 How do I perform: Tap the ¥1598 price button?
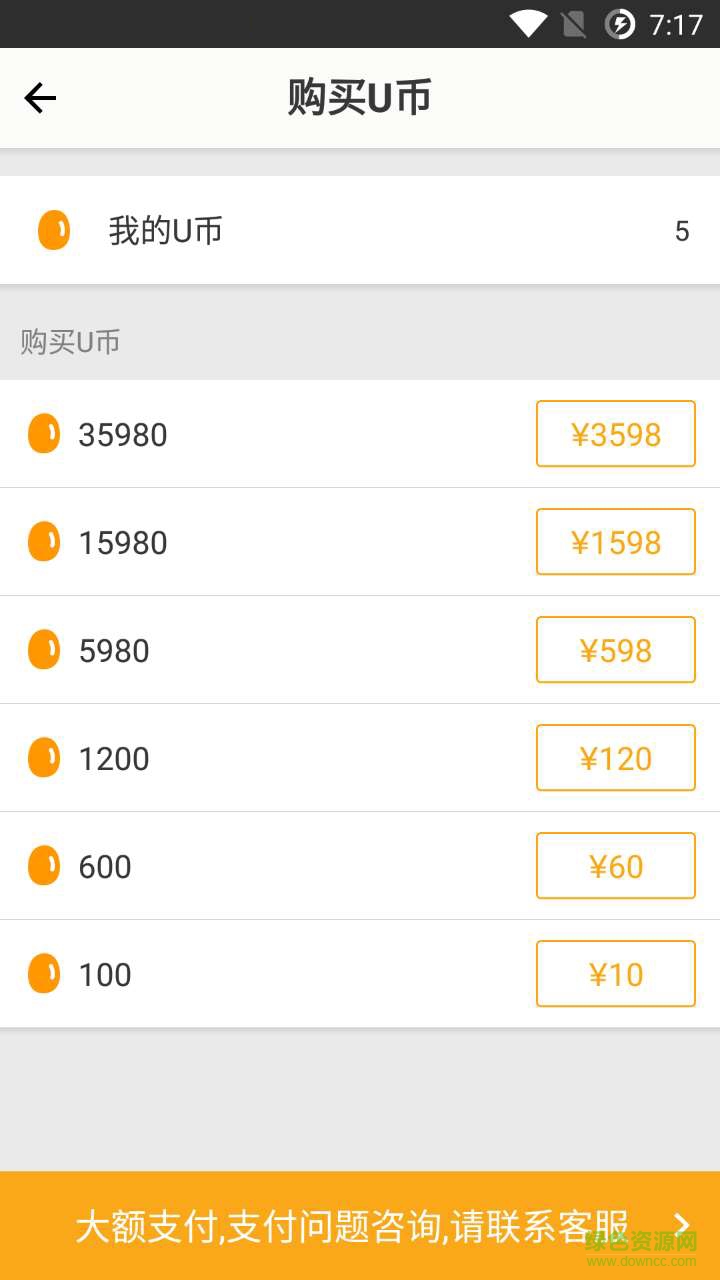615,542
